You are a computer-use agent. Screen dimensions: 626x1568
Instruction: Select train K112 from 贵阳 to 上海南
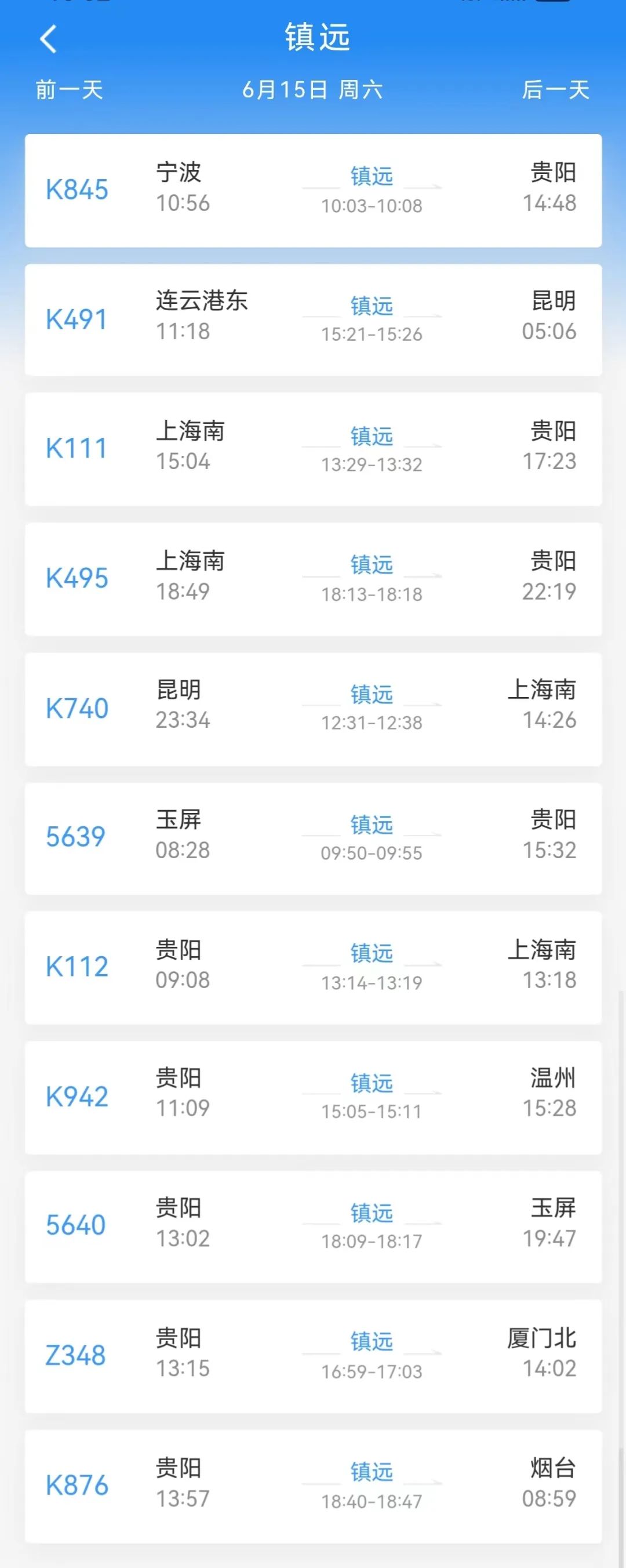pyautogui.click(x=312, y=967)
